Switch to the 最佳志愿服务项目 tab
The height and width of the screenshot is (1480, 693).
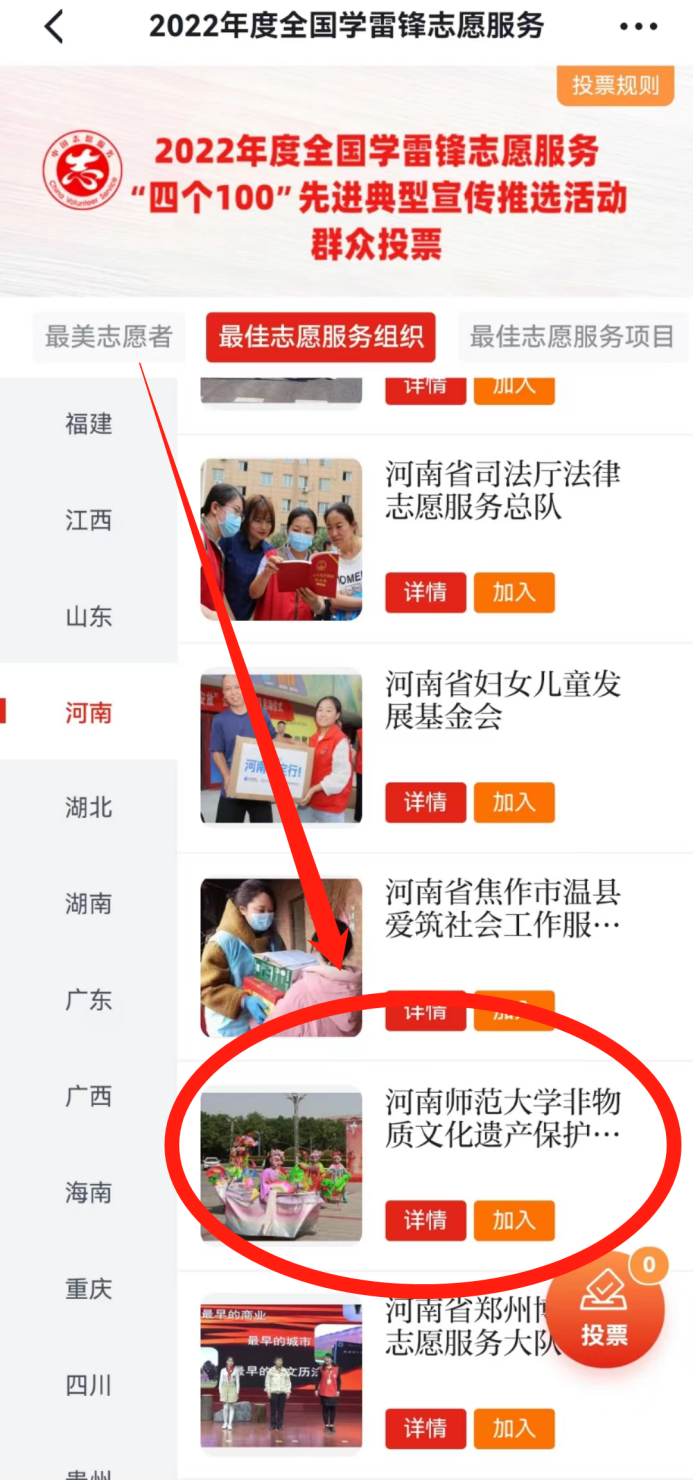click(572, 337)
